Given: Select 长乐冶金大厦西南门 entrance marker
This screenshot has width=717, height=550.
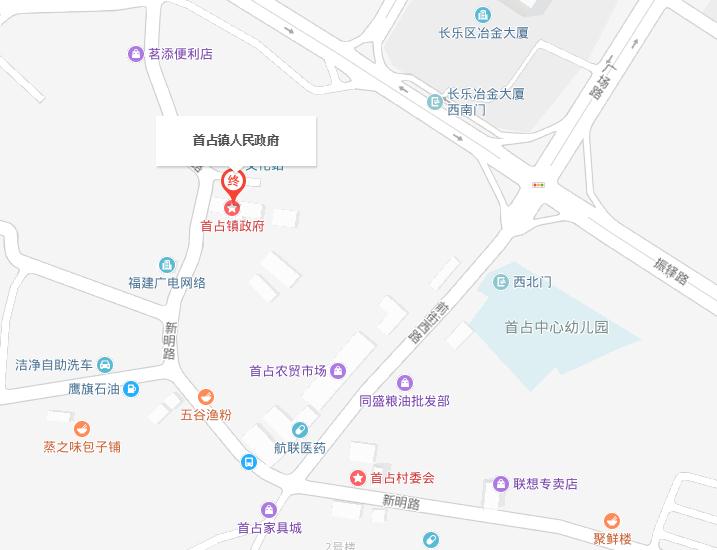Looking at the screenshot, I should click(x=435, y=101).
